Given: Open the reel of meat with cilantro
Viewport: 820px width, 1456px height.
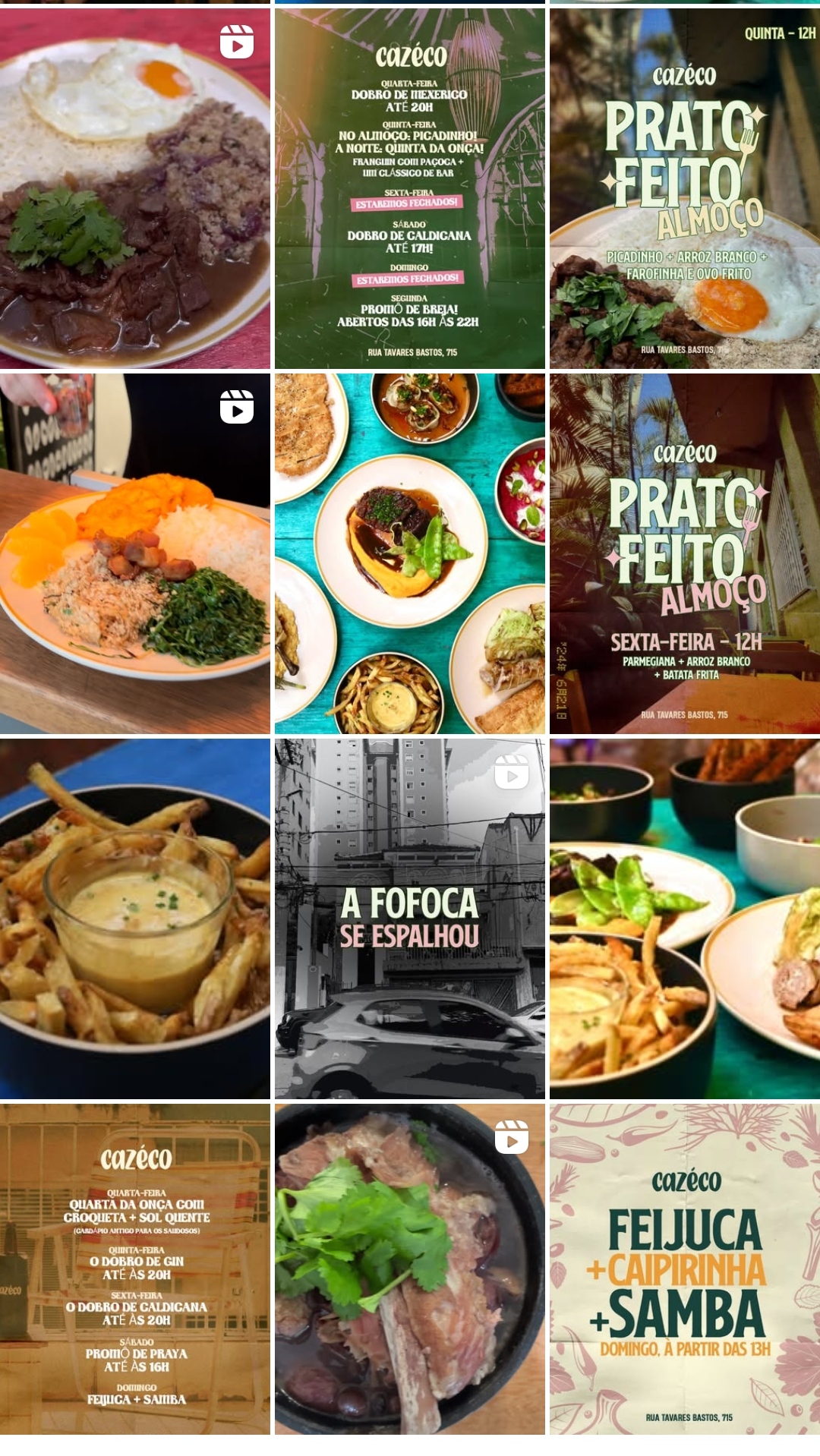Looking at the screenshot, I should point(409,1268).
